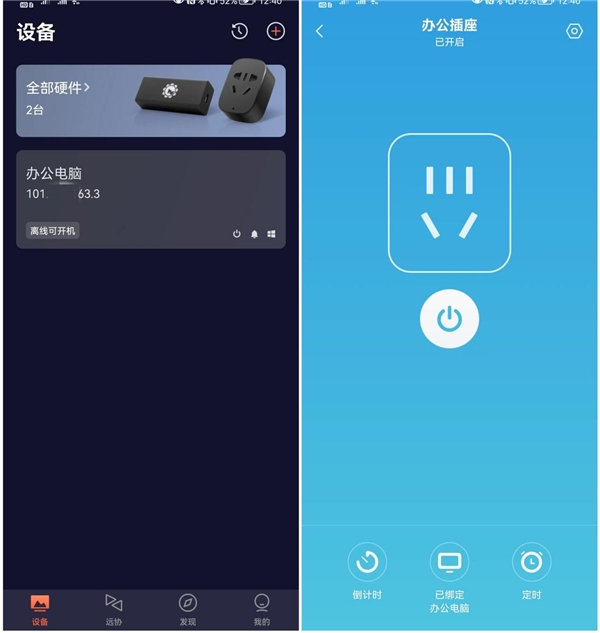The height and width of the screenshot is (633, 600).
Task: Switch to the 远协 tab
Action: (113, 608)
